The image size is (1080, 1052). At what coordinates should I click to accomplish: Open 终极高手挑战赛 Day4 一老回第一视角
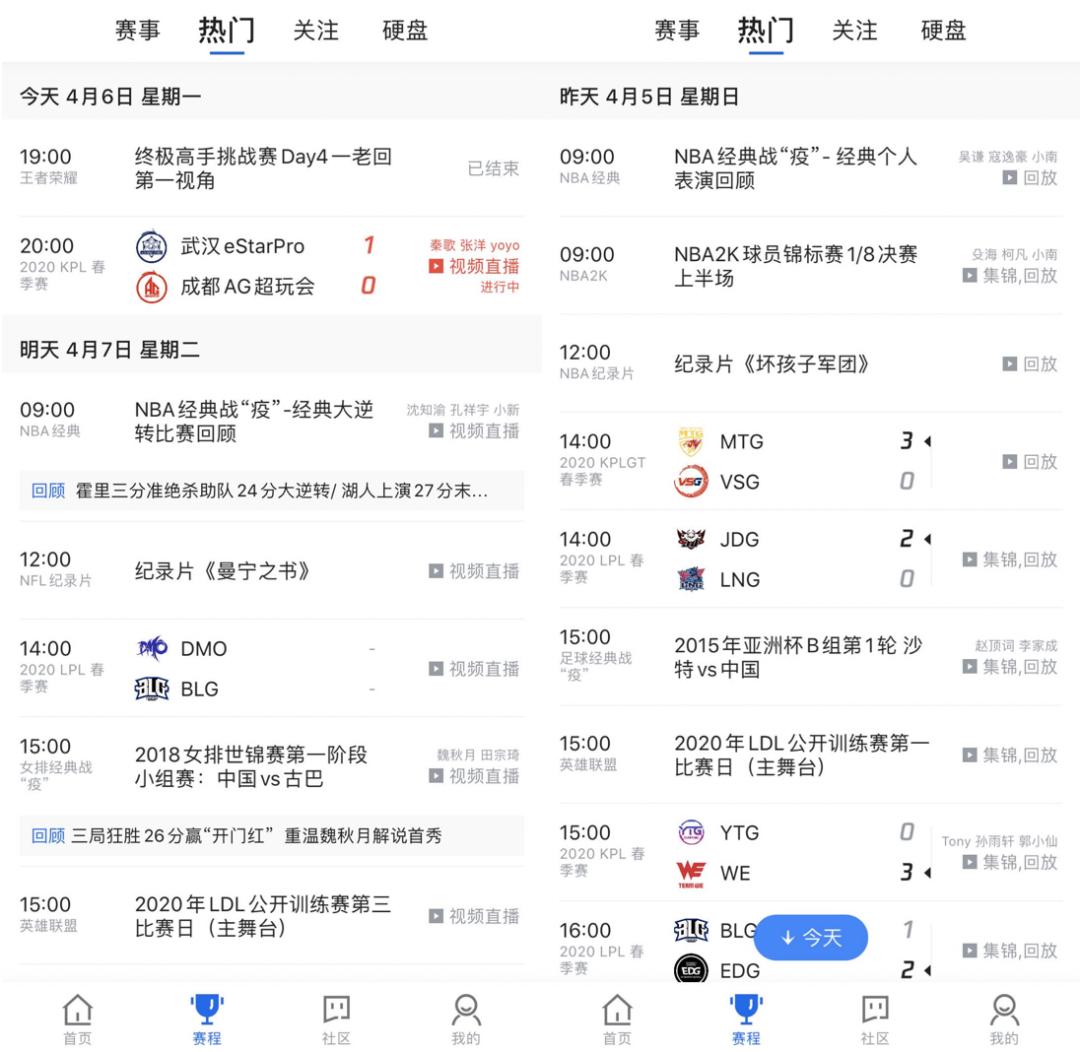pyautogui.click(x=262, y=168)
